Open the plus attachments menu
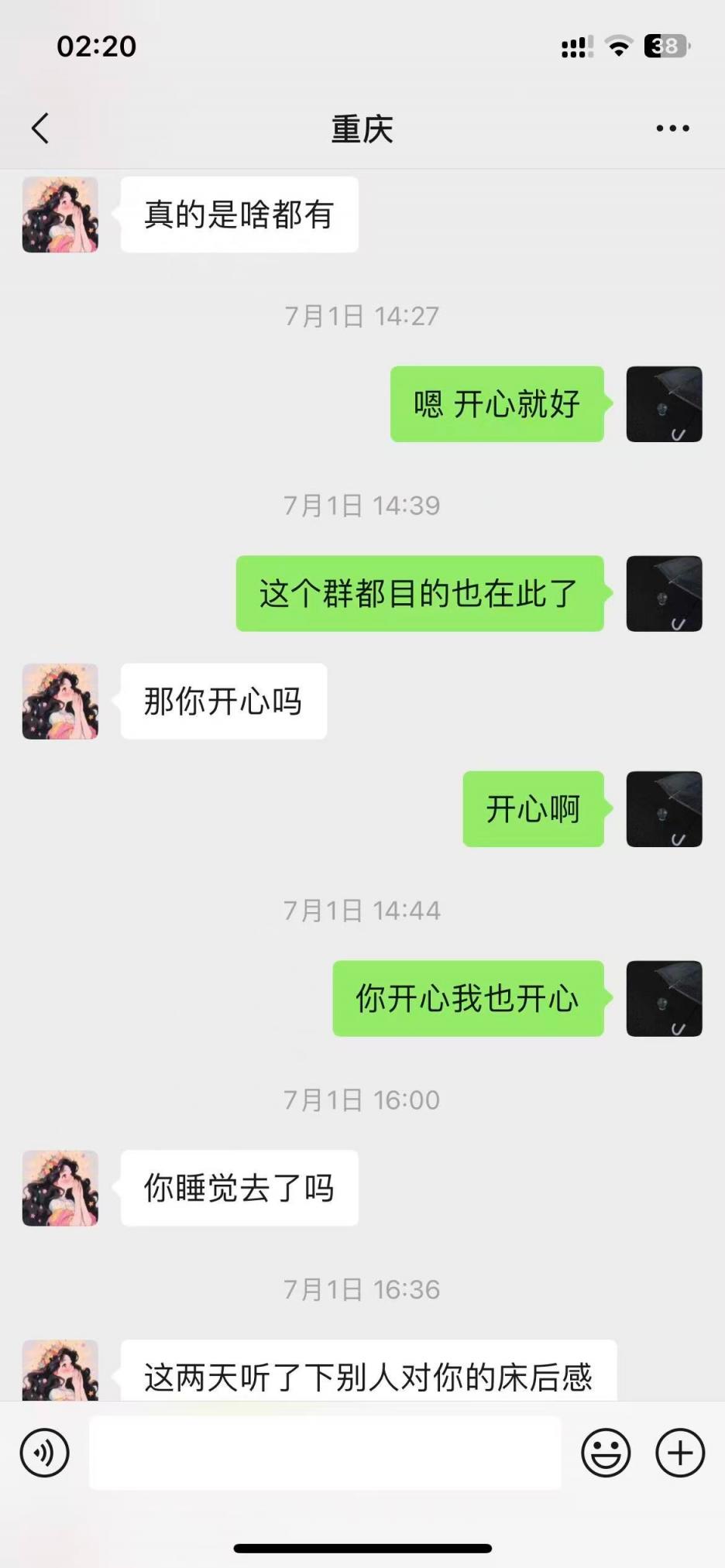The image size is (725, 1568). 680,1453
